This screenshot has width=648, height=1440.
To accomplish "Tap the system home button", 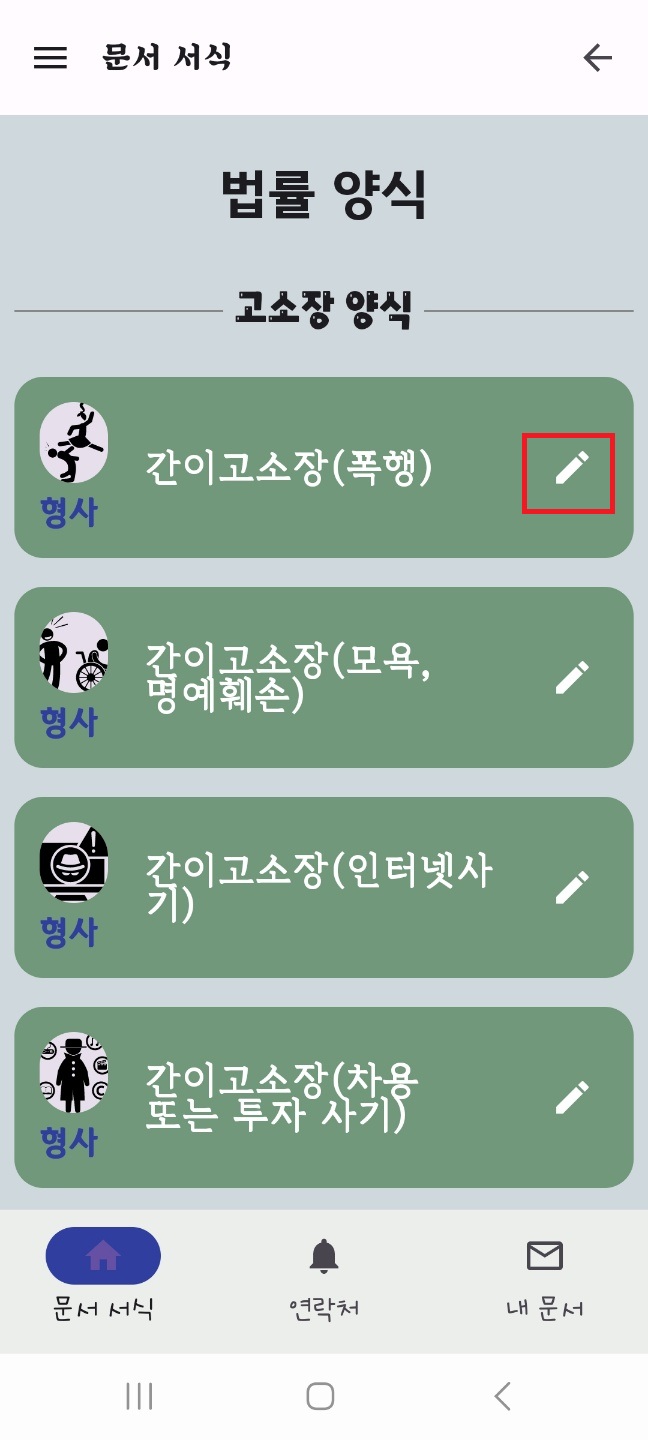I will [x=320, y=1396].
